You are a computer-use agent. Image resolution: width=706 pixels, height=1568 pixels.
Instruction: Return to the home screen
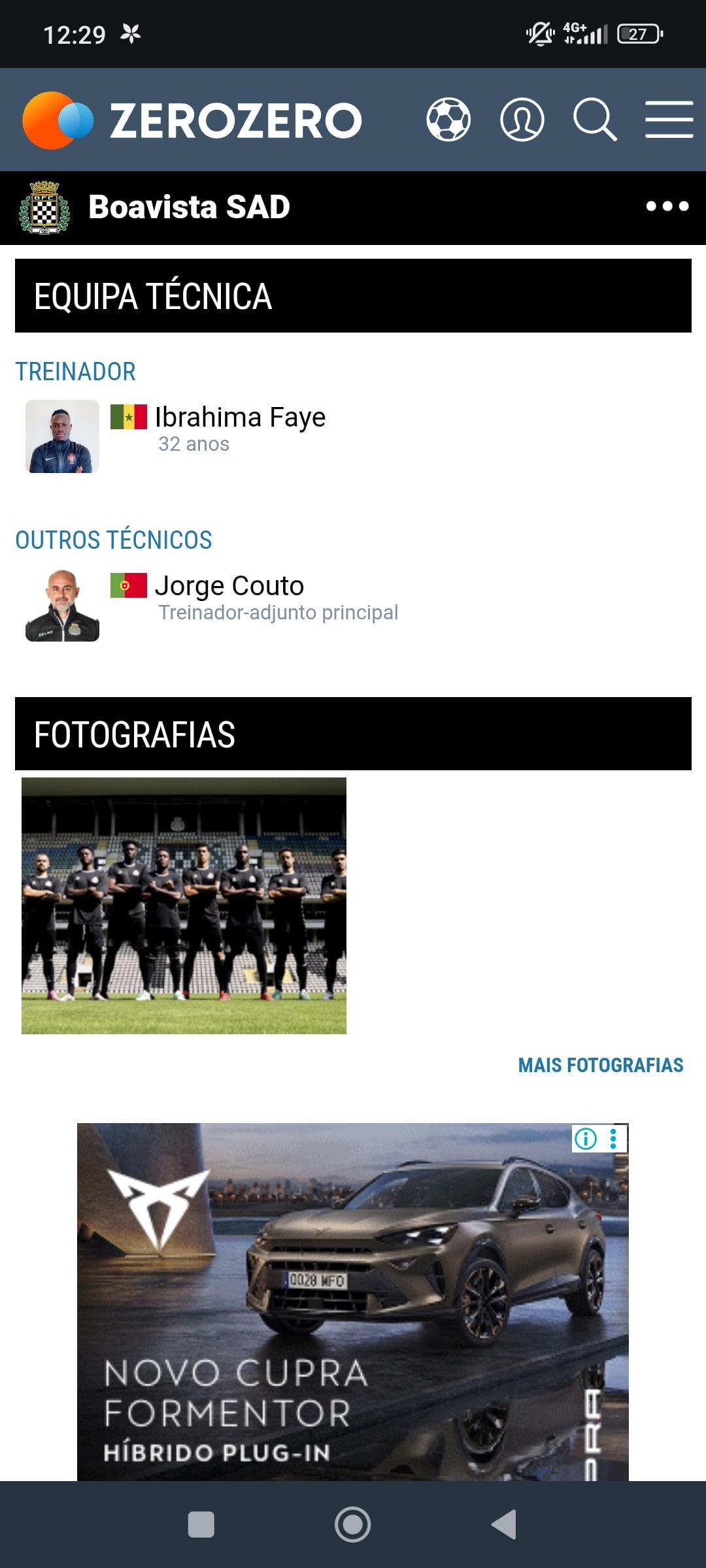tap(353, 1524)
